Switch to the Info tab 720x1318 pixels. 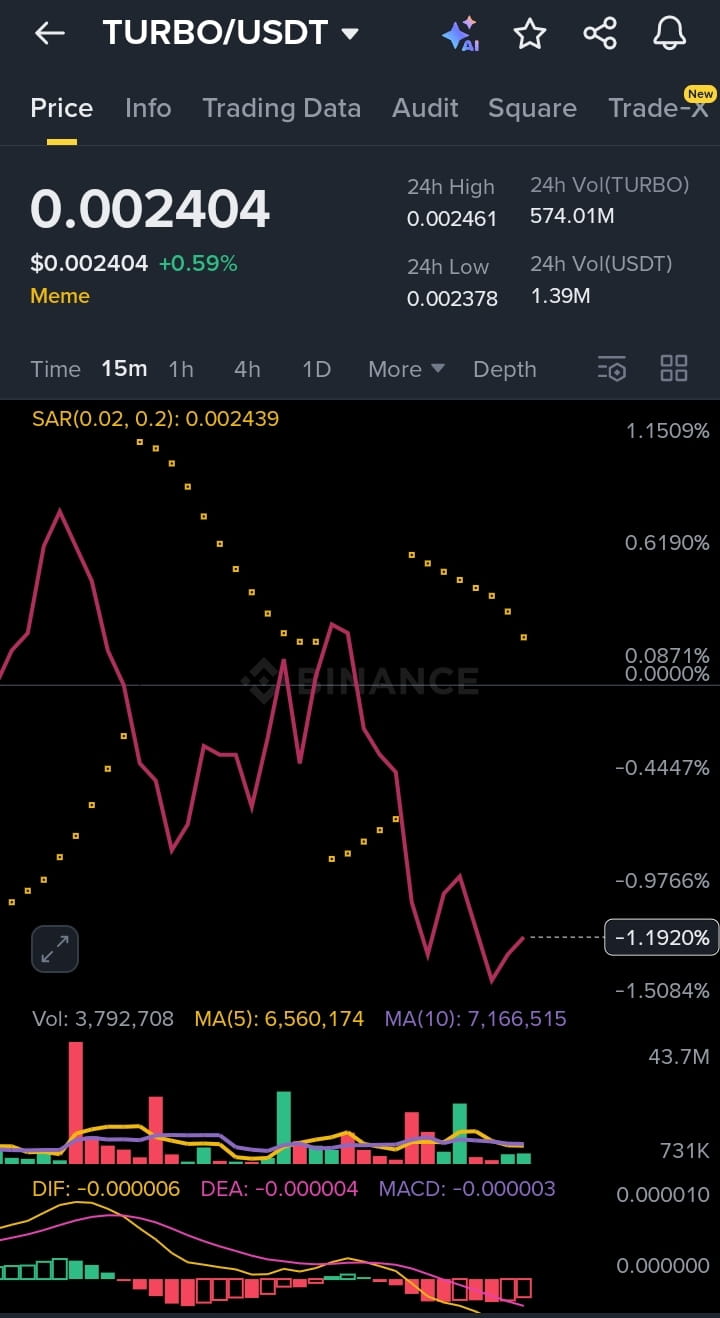(148, 108)
